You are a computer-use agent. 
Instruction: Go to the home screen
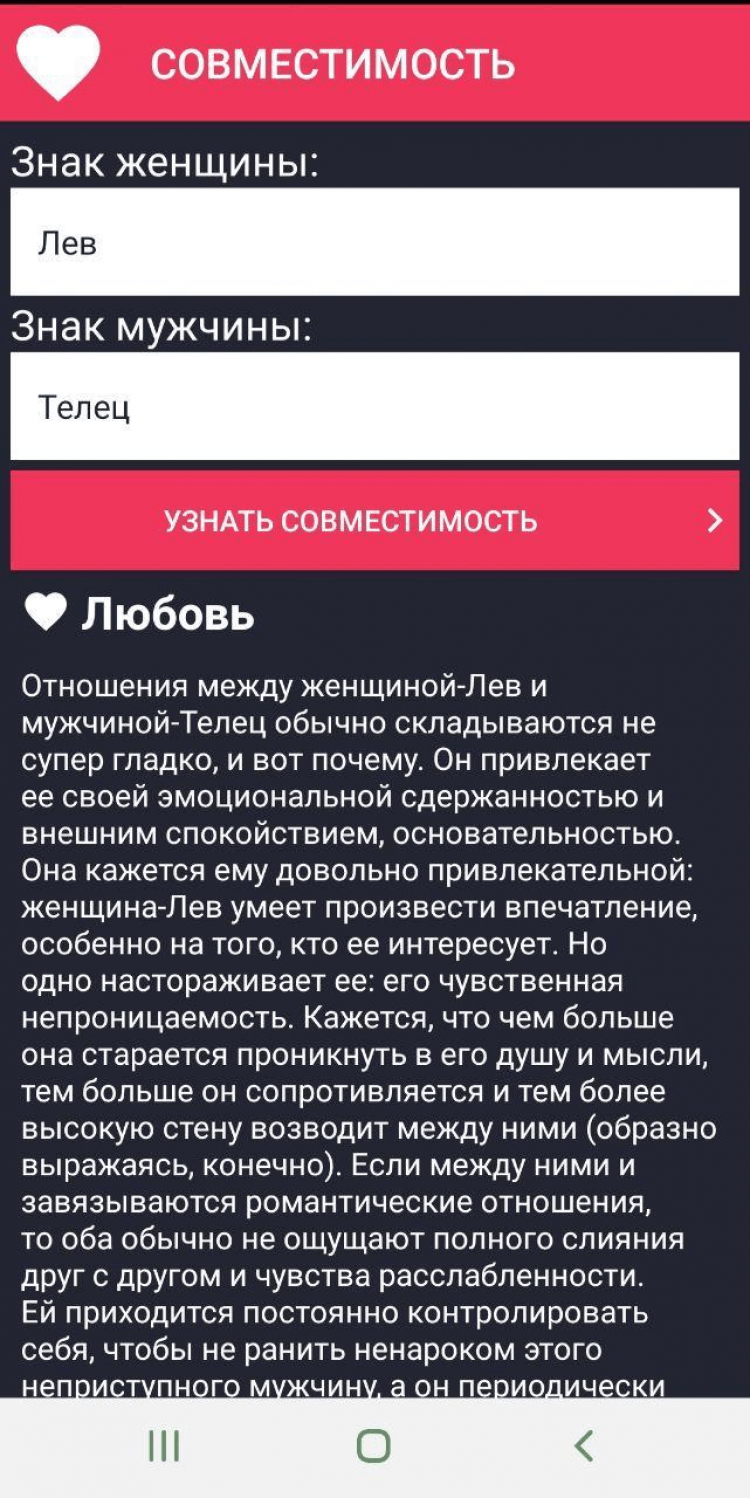click(373, 1446)
